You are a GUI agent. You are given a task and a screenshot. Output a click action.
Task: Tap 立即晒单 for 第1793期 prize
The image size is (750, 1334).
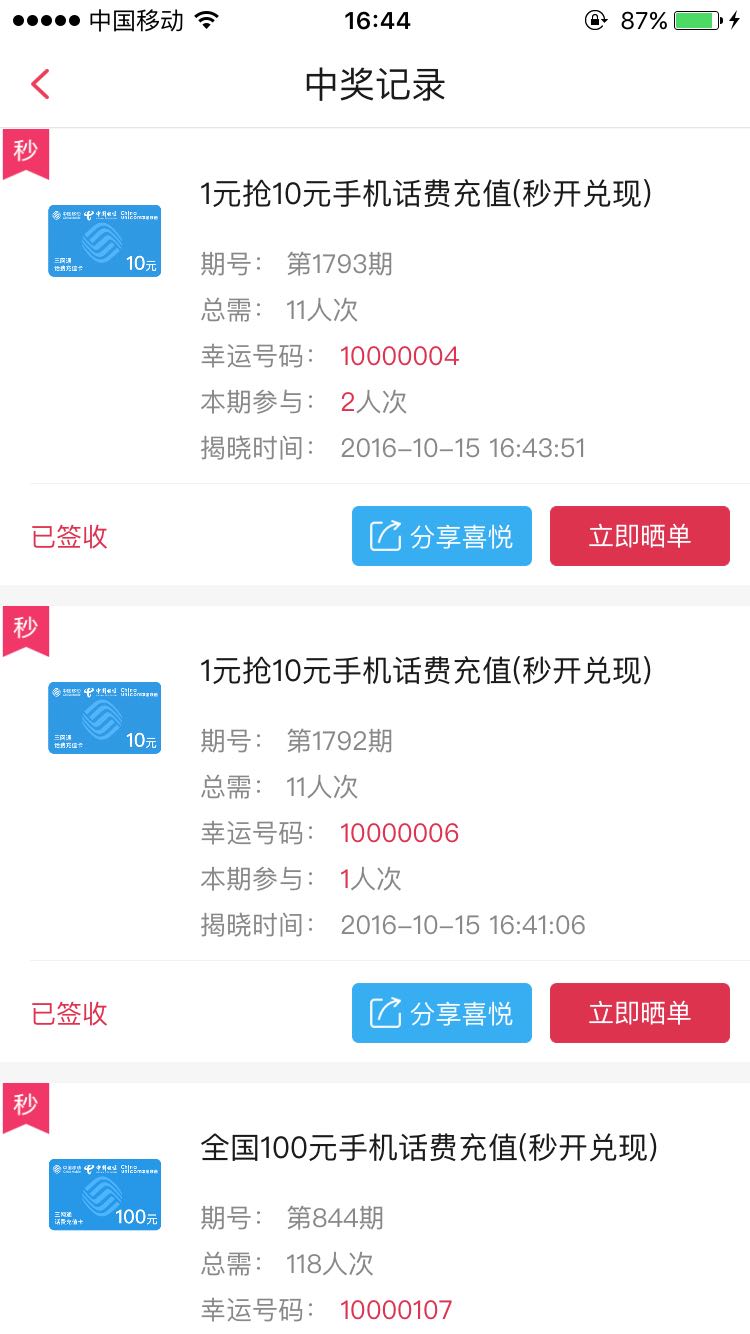(640, 536)
